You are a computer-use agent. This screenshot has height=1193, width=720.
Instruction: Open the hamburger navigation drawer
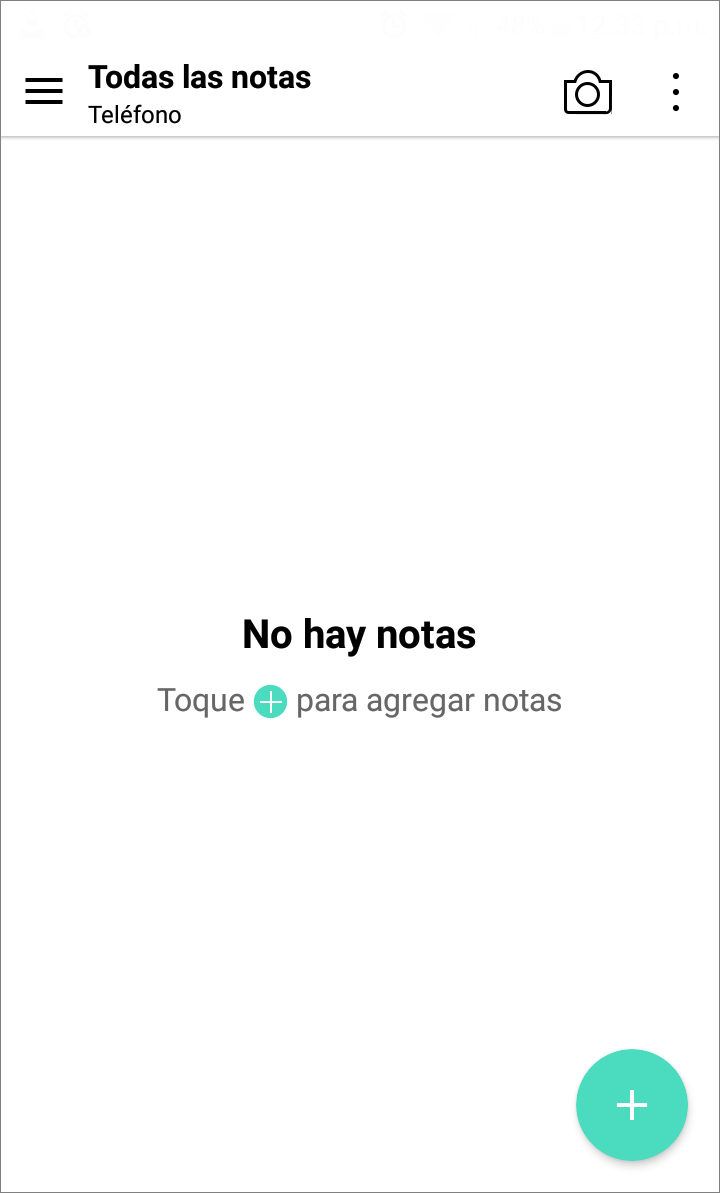tap(44, 92)
